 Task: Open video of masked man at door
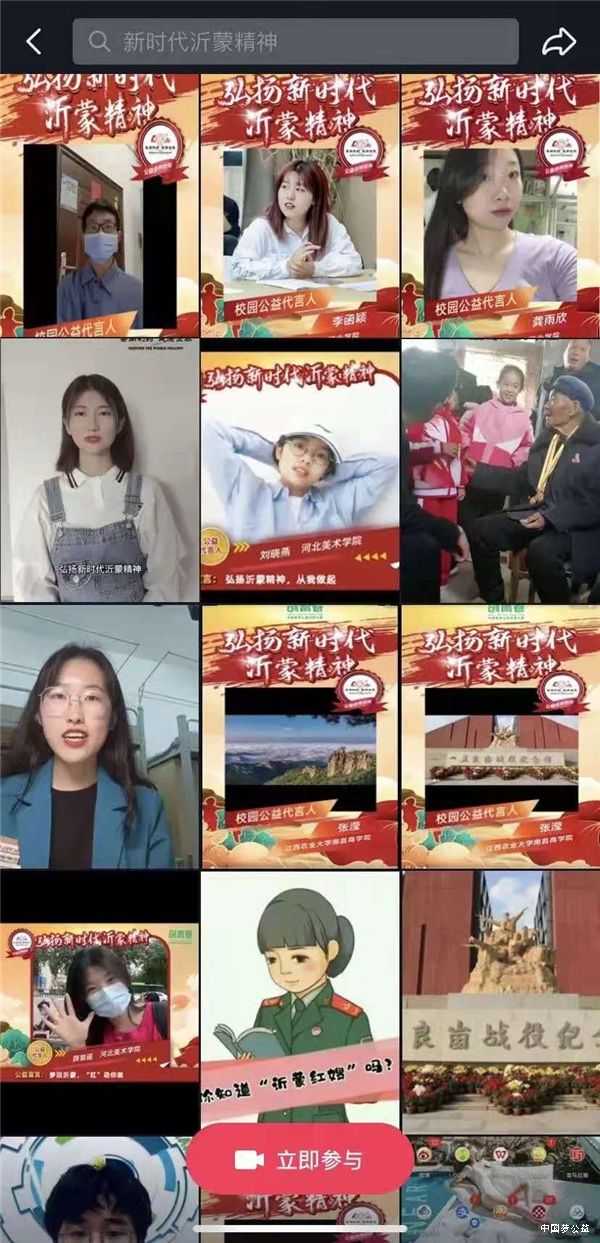[99, 205]
